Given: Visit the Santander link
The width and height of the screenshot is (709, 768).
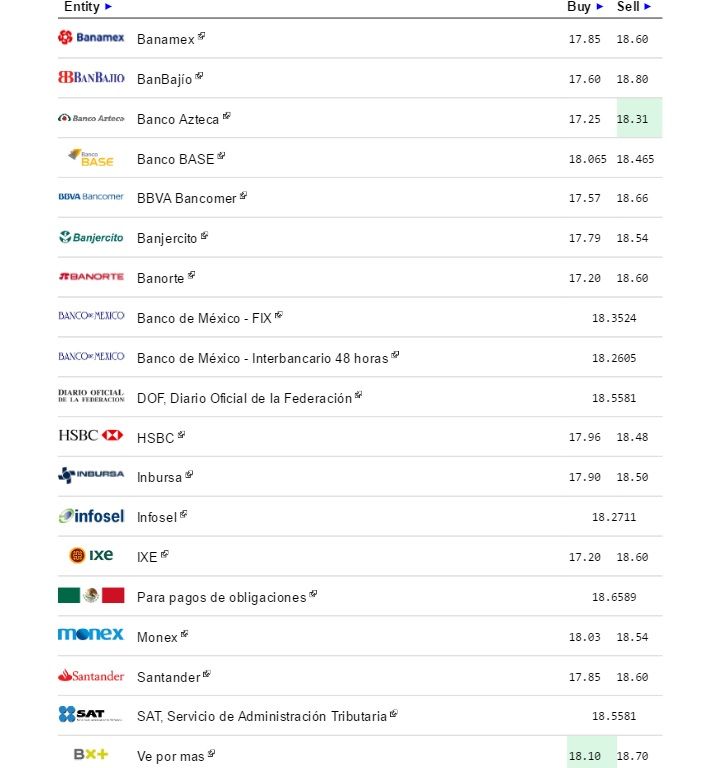Looking at the screenshot, I should tap(169, 677).
